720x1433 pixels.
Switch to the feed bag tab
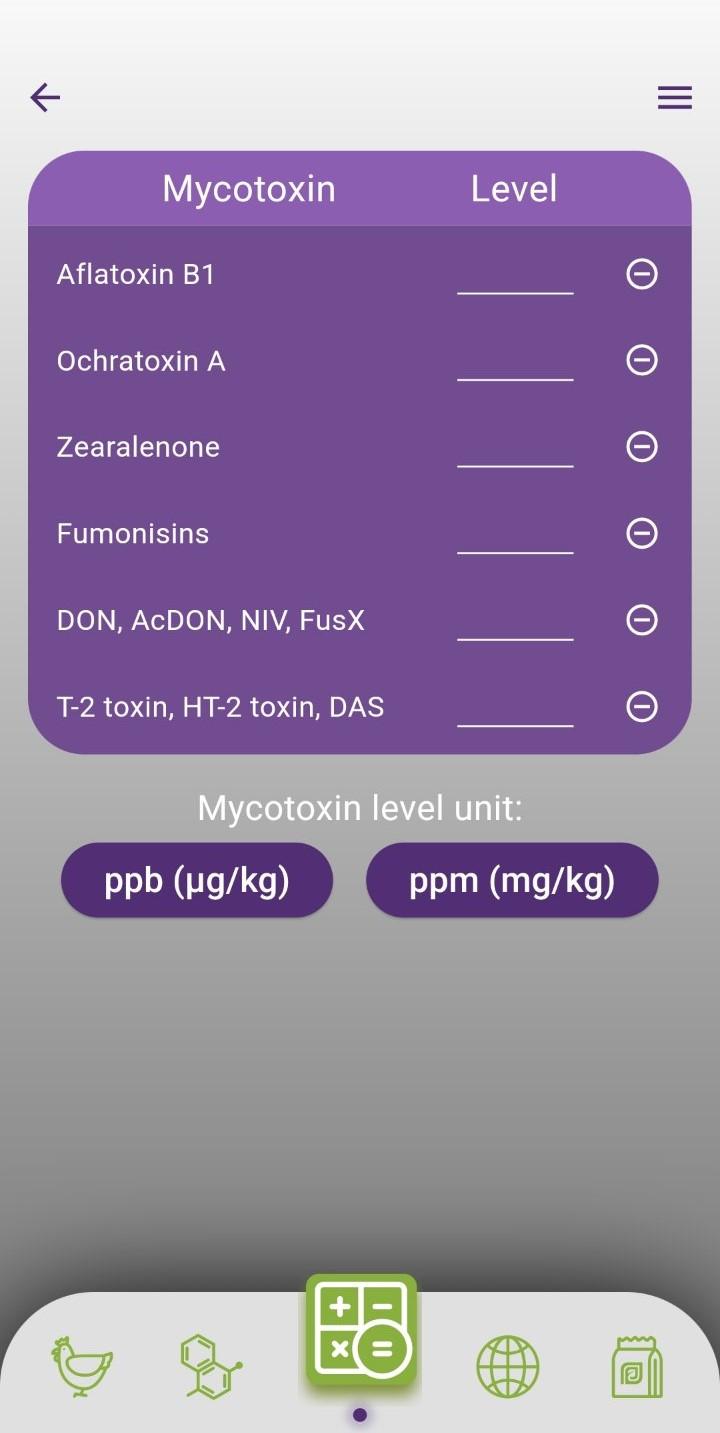[x=637, y=1366]
